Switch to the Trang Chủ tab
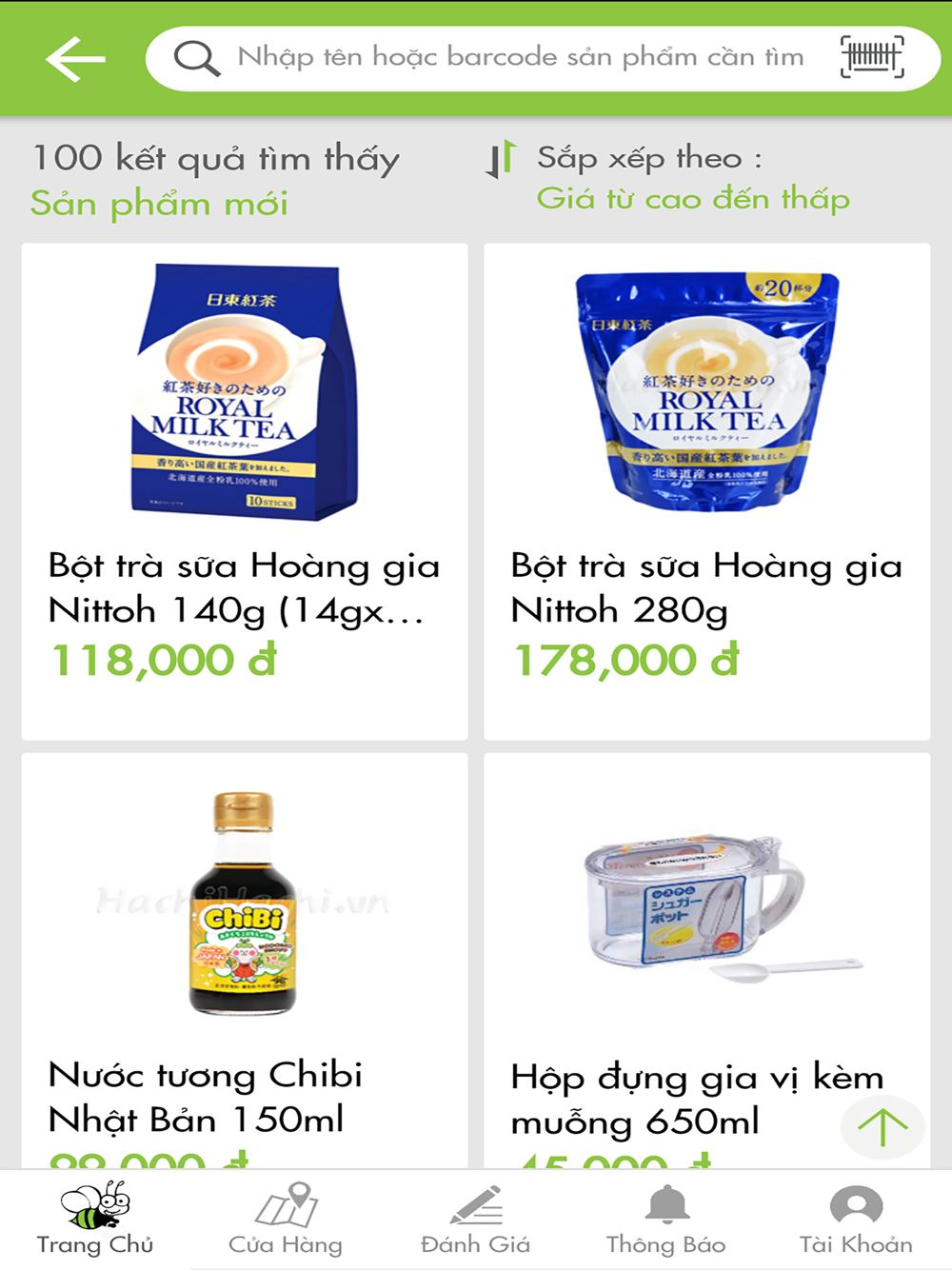Image resolution: width=952 pixels, height=1270 pixels. [95, 1220]
